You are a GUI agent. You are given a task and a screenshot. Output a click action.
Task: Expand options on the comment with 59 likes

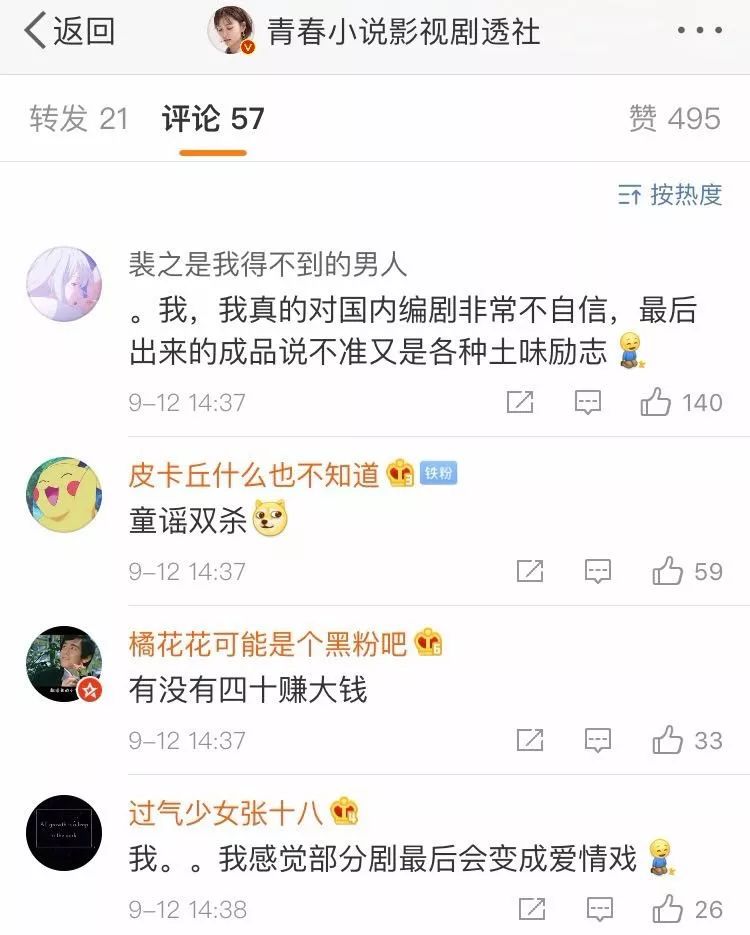(x=598, y=570)
